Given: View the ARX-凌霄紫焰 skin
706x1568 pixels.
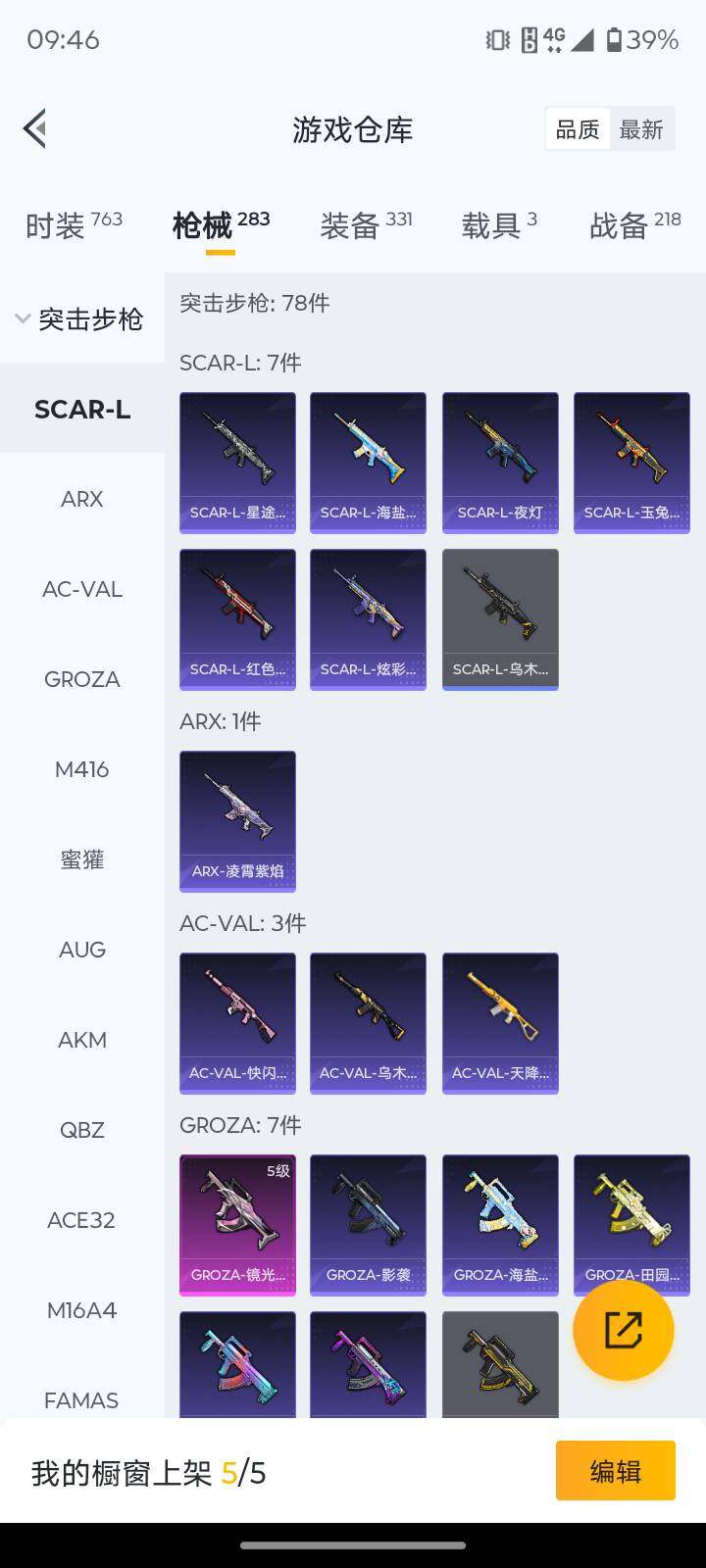Looking at the screenshot, I should [x=237, y=821].
